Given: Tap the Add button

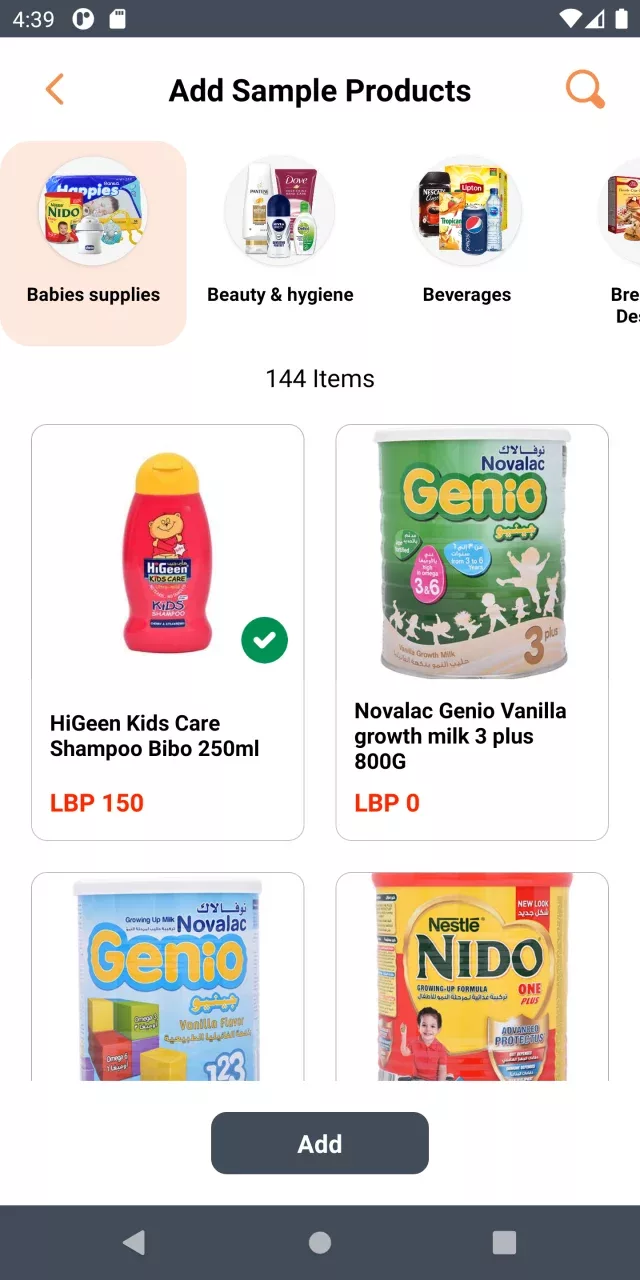Looking at the screenshot, I should [x=320, y=1143].
